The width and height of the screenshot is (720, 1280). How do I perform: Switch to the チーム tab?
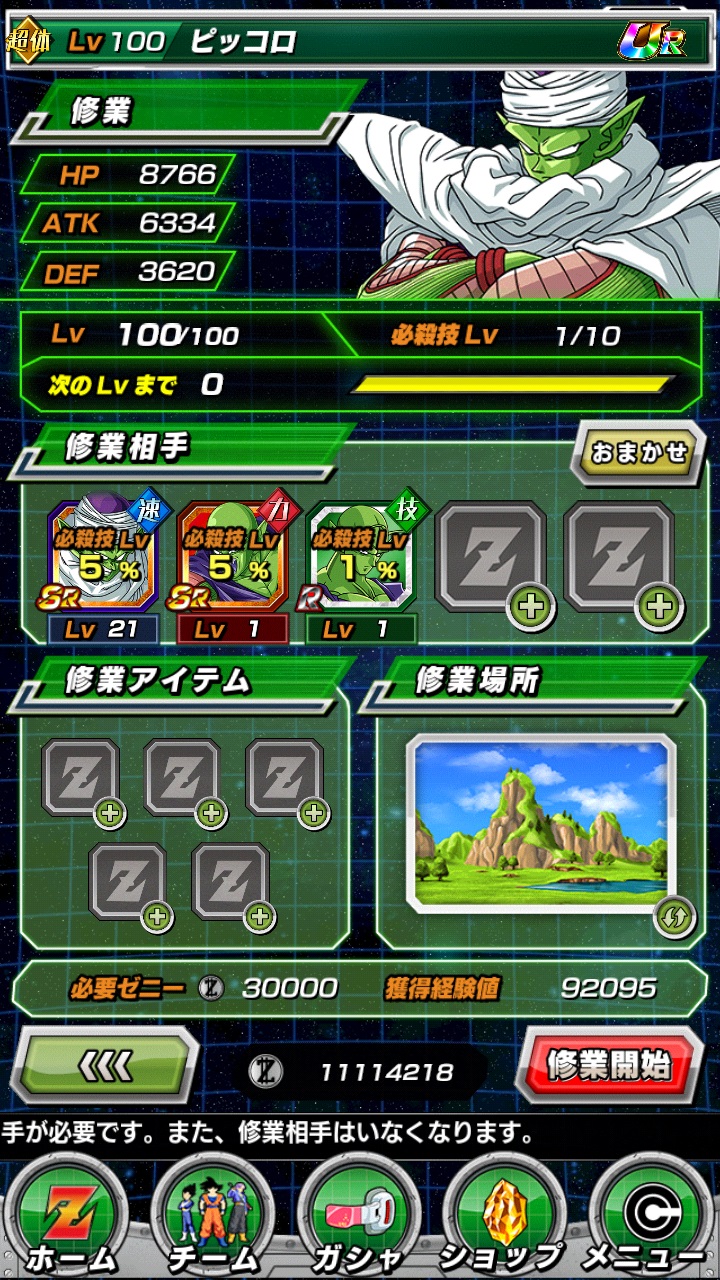216,1223
